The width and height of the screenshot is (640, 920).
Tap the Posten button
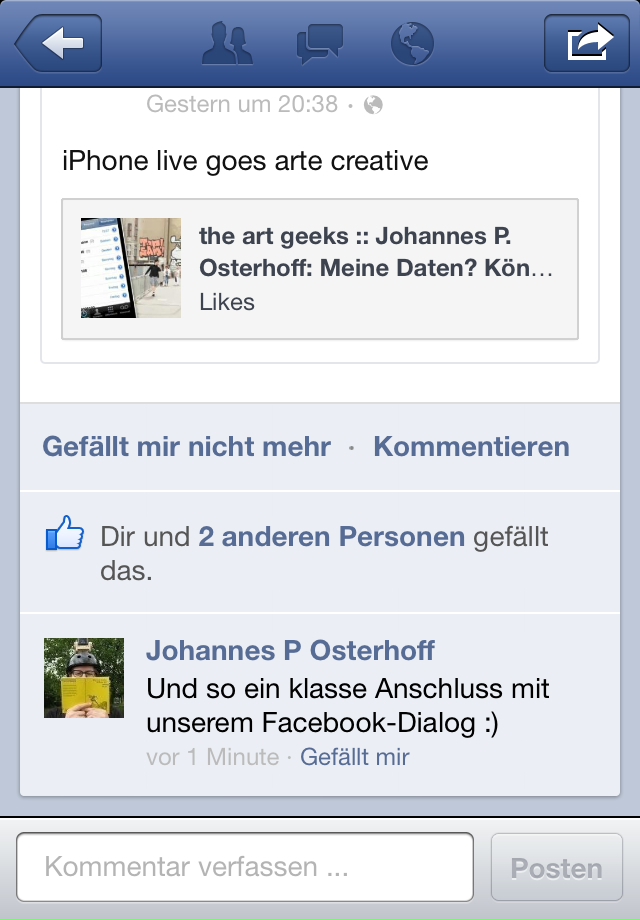tap(556, 868)
